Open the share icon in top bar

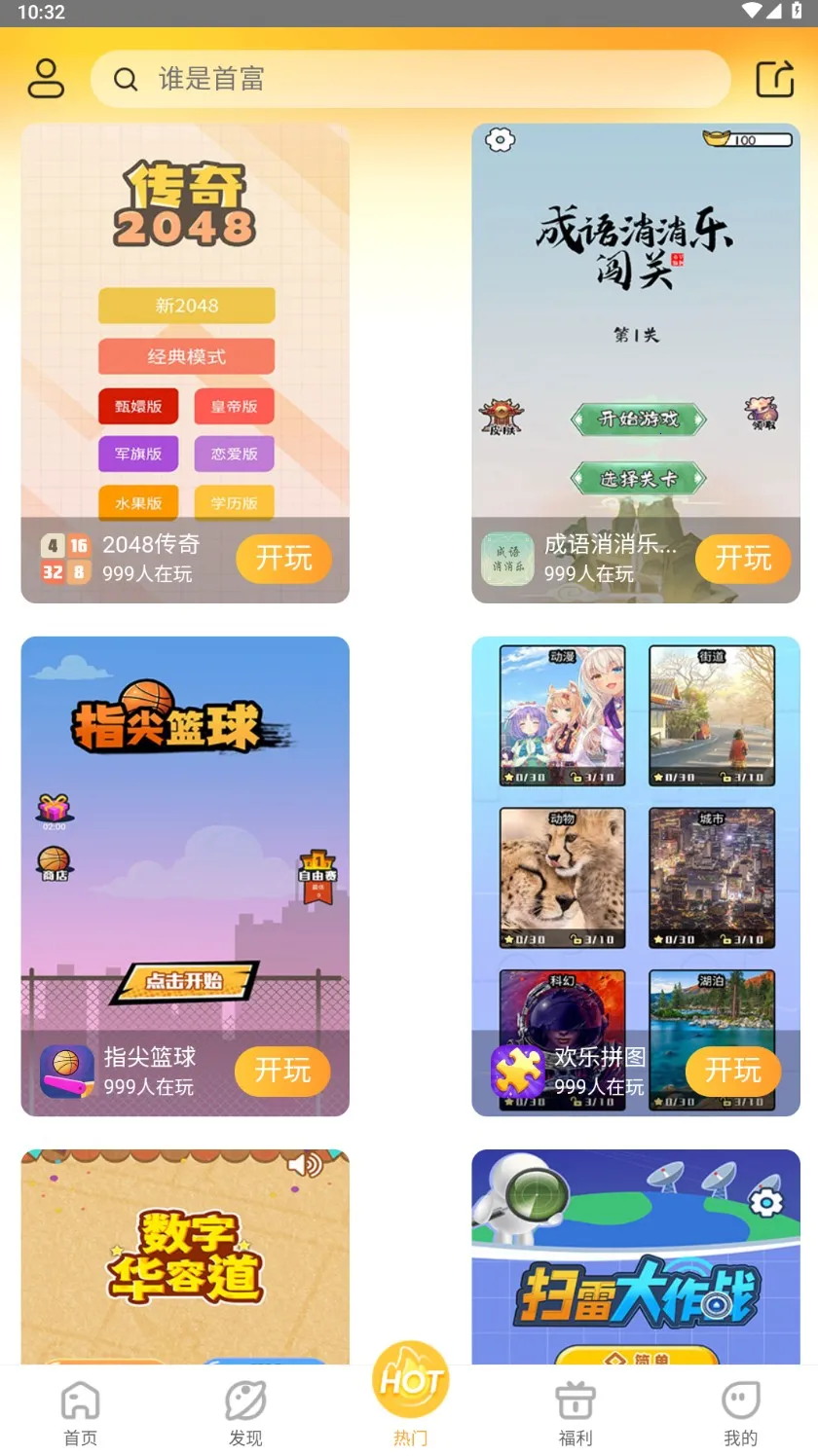click(775, 79)
